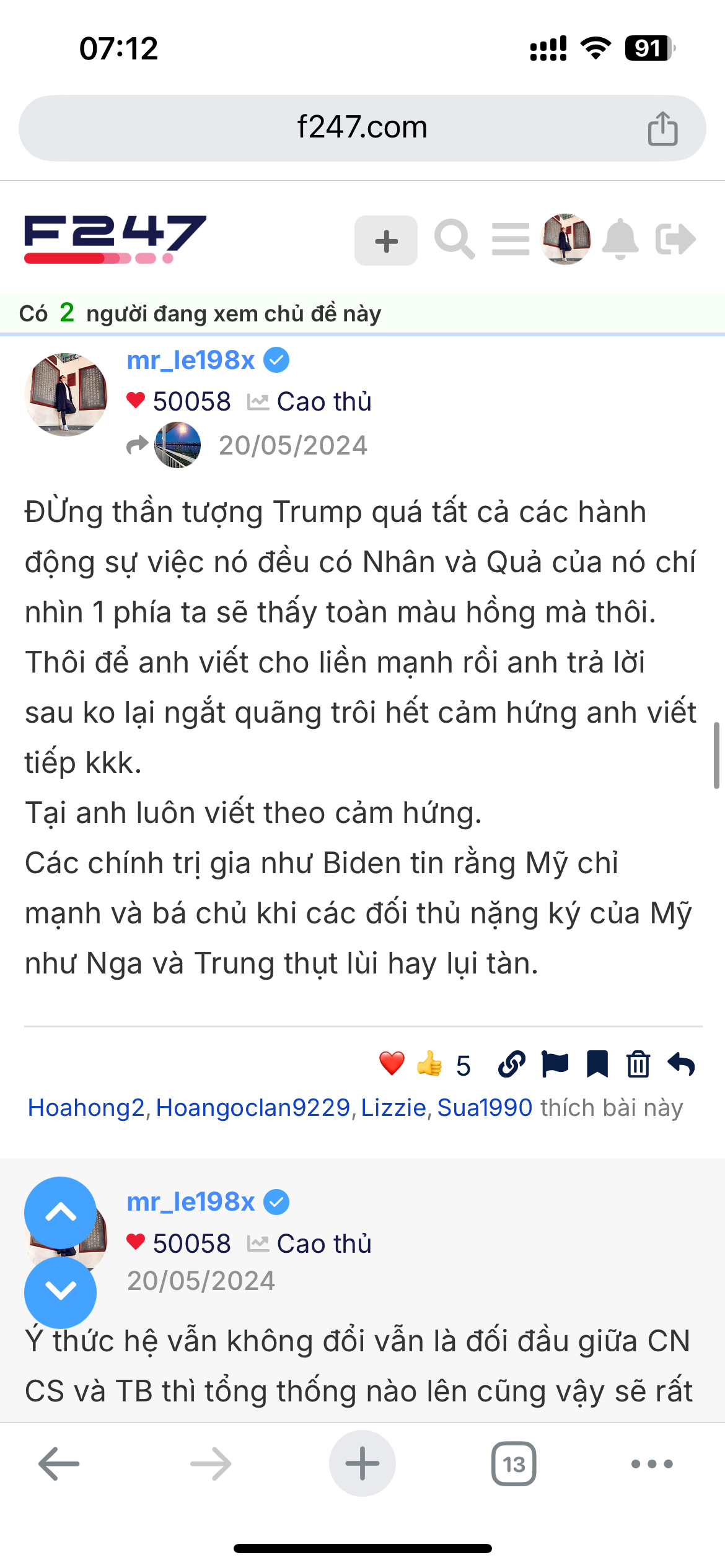This screenshot has width=725, height=1568.
Task: Delete the Trump post with the trash icon
Action: tap(638, 1065)
